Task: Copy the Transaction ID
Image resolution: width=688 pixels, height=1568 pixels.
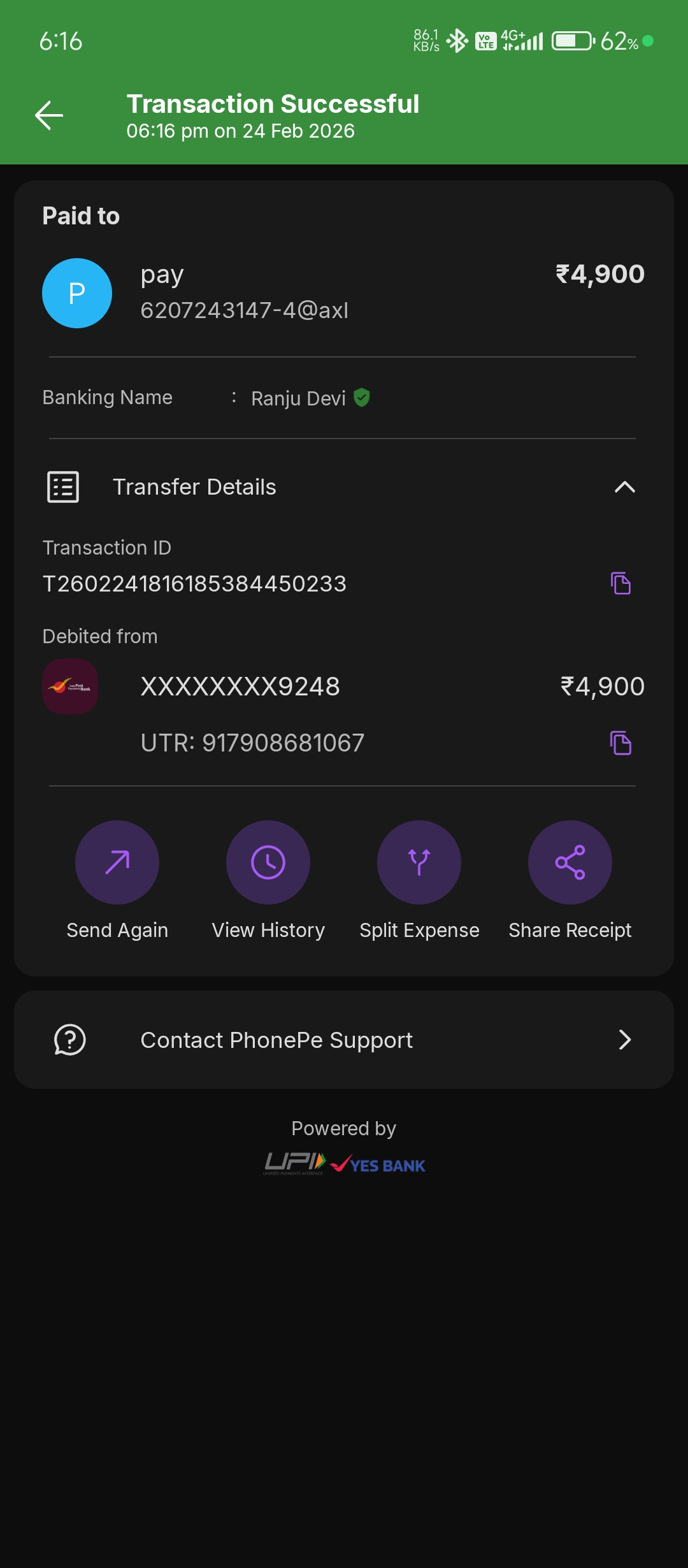Action: click(x=620, y=583)
